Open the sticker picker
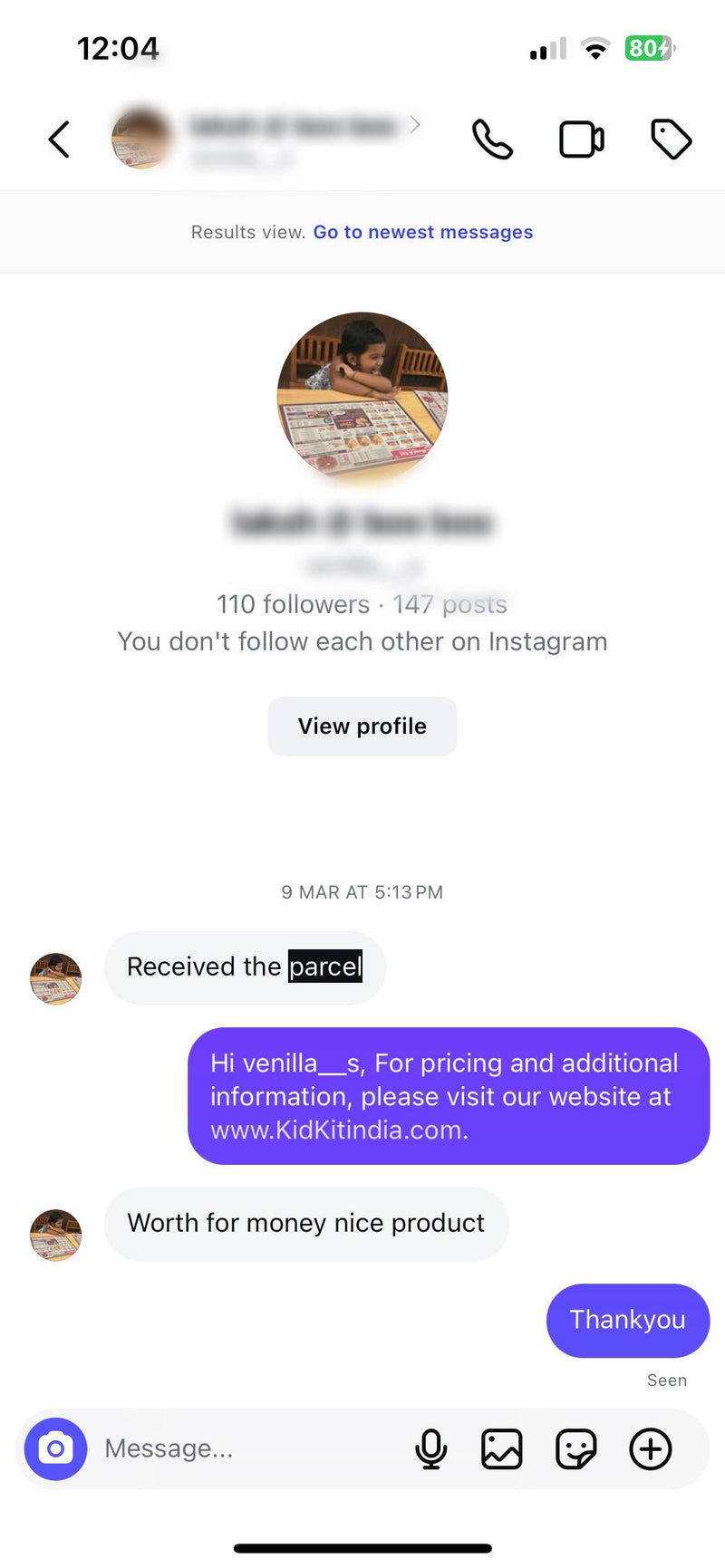Viewport: 725px width, 1568px height. tap(576, 1448)
